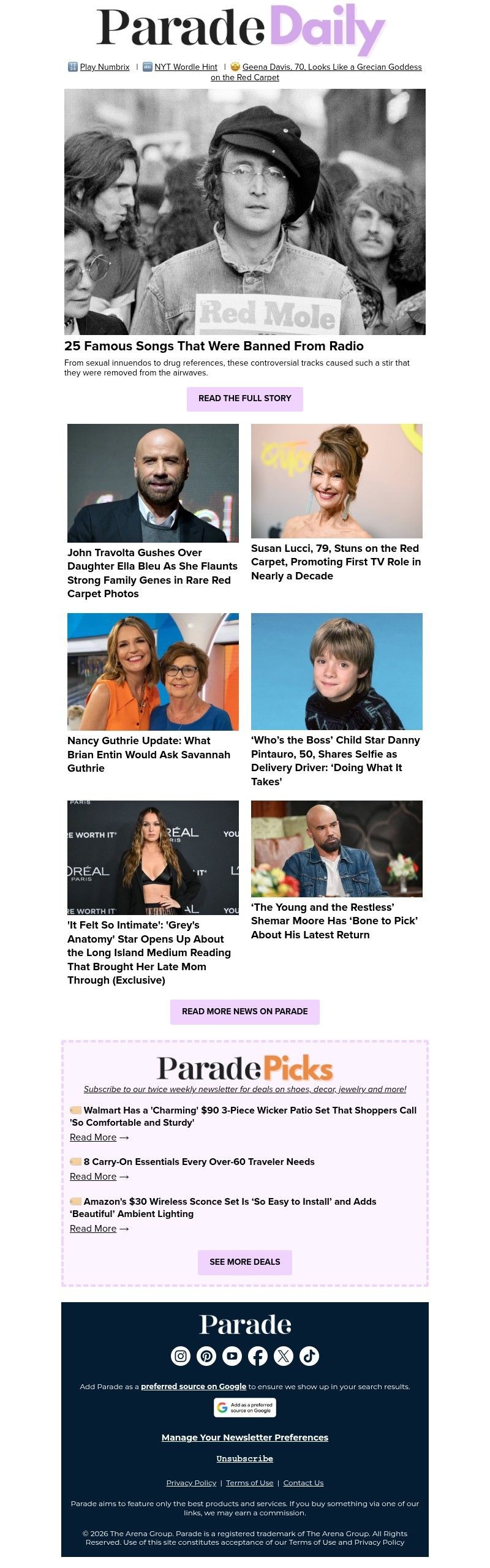Open the Play Numbrix link
This screenshot has height=1568, width=490.
[104, 67]
